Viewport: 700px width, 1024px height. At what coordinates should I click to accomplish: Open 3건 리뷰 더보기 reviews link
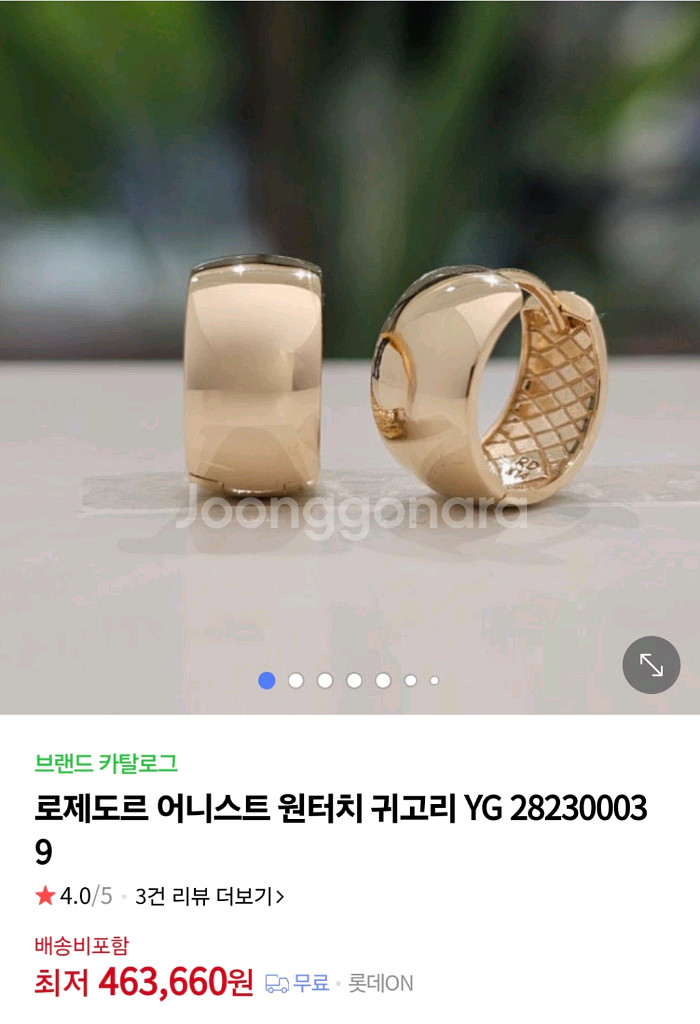tap(209, 896)
